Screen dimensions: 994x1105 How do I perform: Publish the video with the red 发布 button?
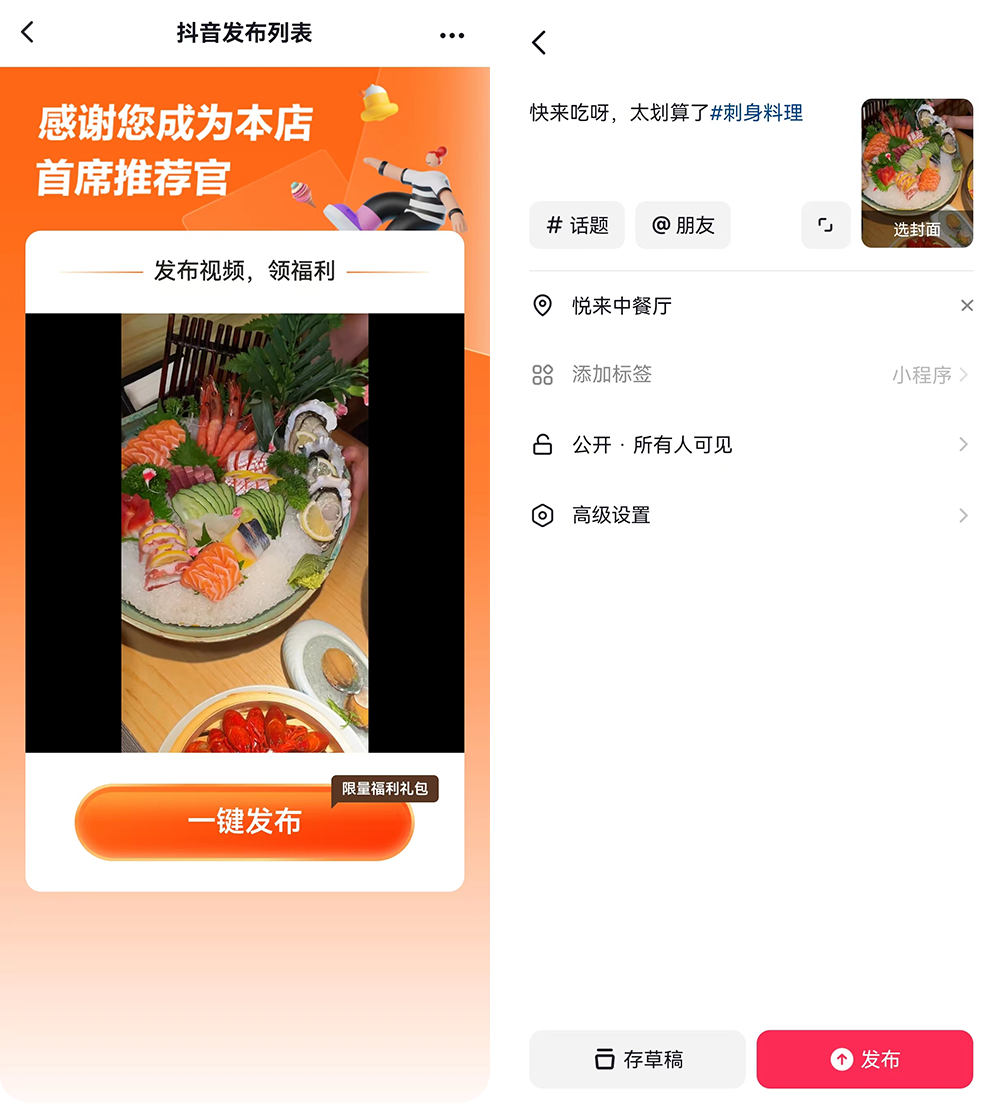[864, 1059]
